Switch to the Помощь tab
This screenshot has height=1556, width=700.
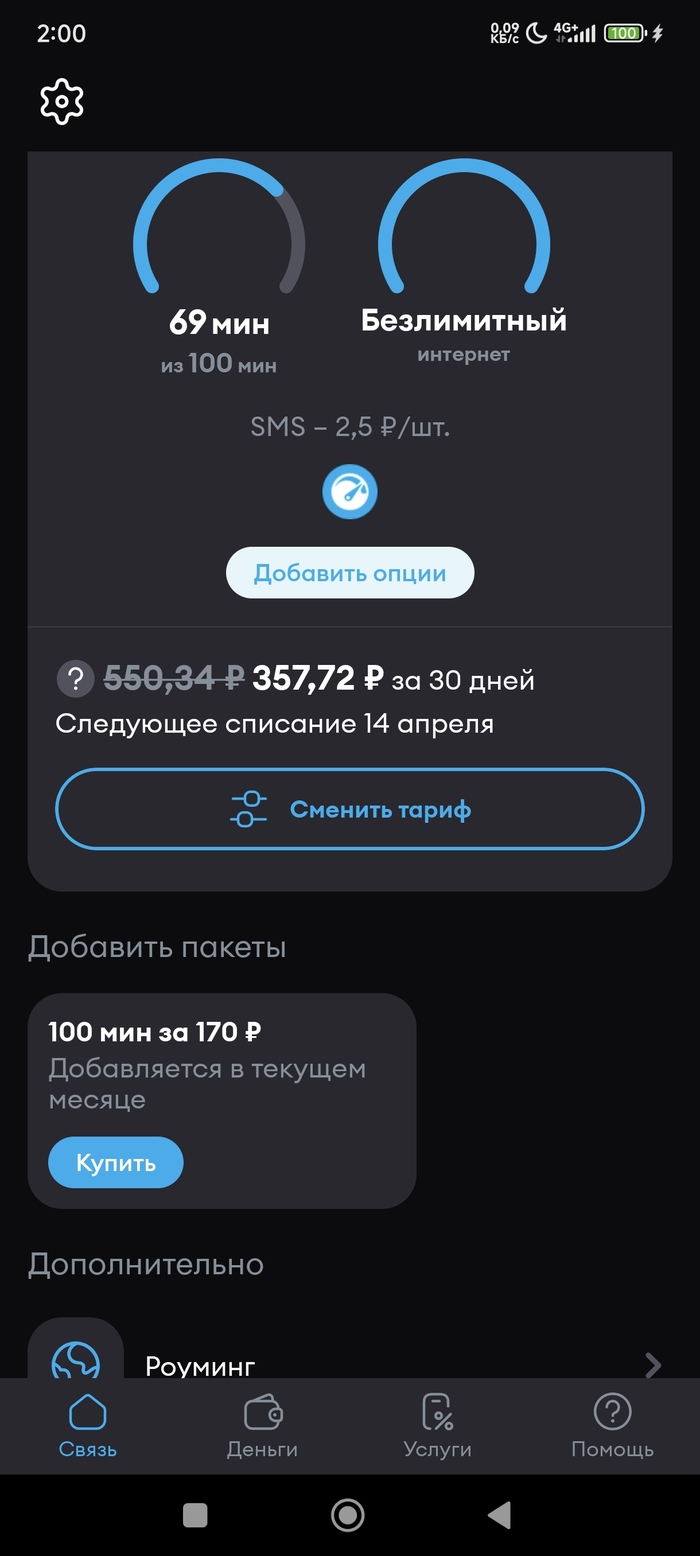pyautogui.click(x=612, y=1427)
